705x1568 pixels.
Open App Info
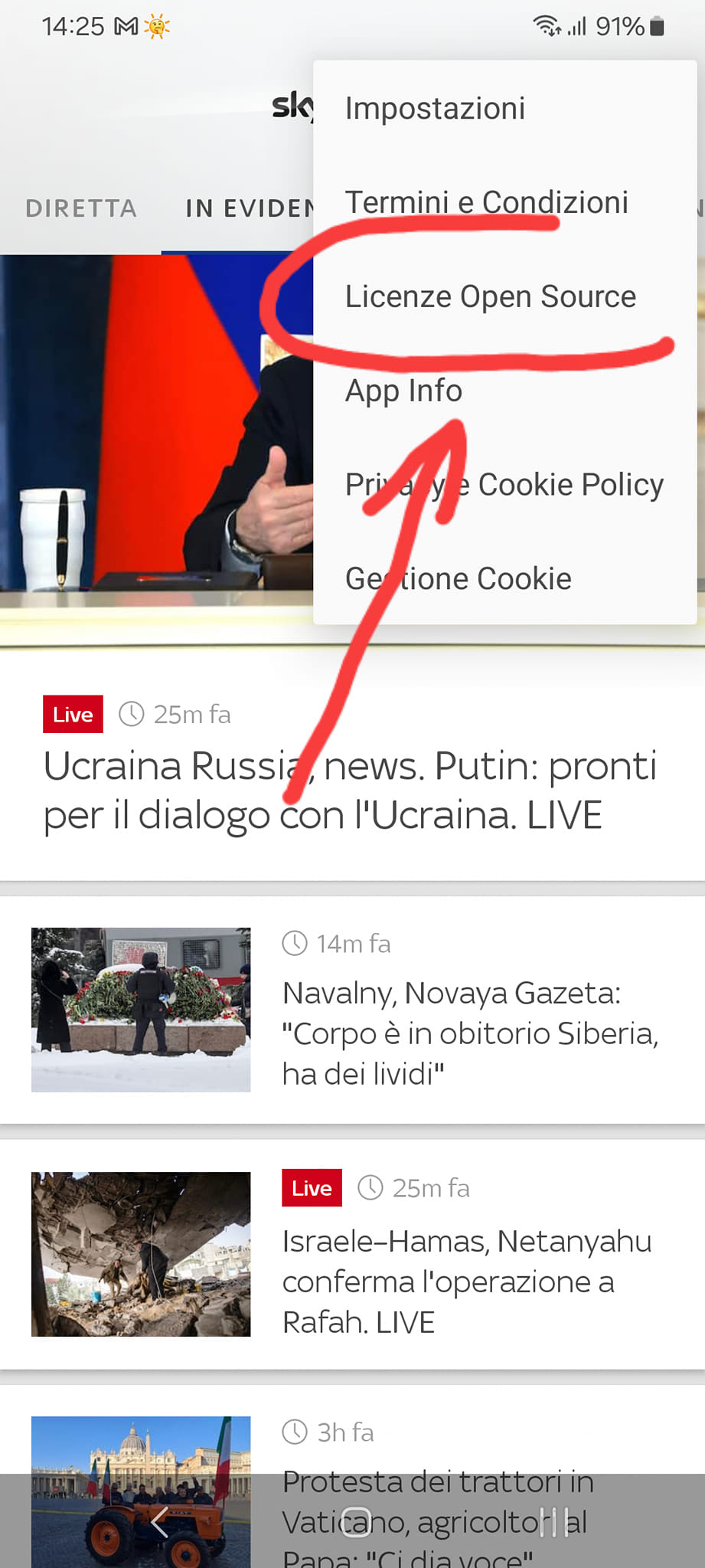pyautogui.click(x=403, y=391)
